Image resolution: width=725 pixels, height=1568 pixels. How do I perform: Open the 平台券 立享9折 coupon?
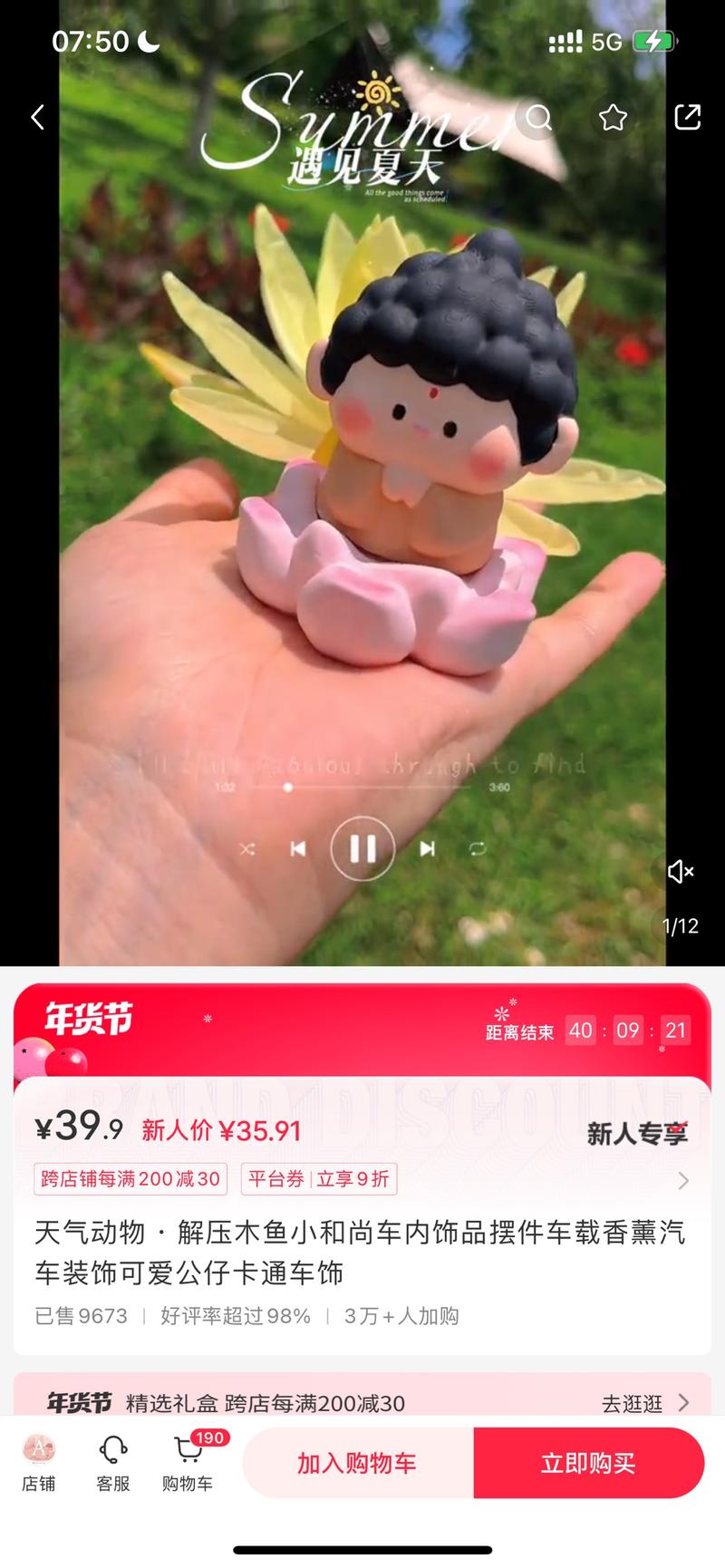(319, 1178)
